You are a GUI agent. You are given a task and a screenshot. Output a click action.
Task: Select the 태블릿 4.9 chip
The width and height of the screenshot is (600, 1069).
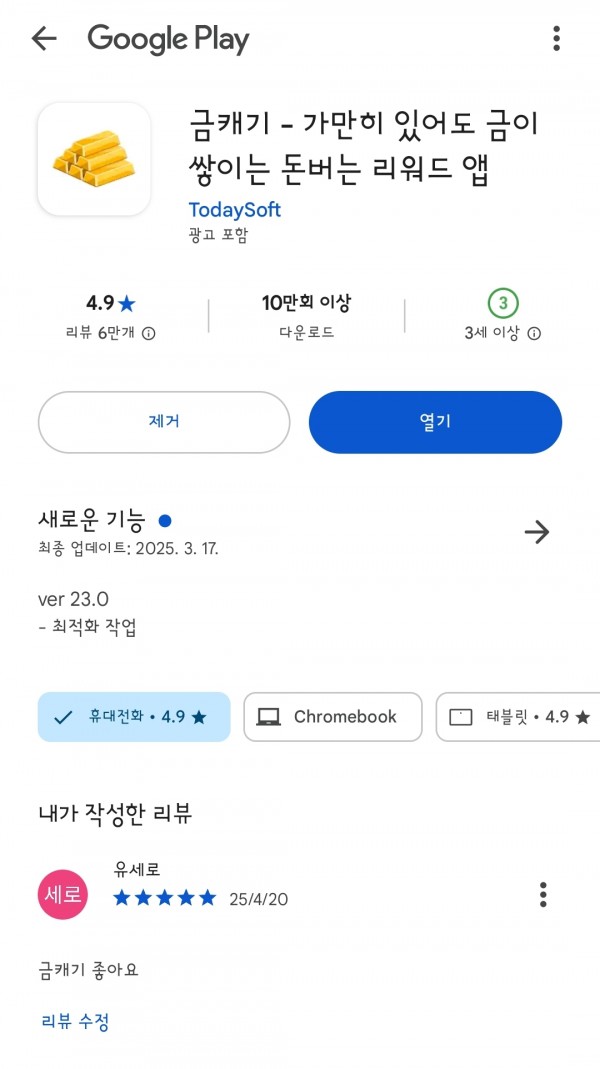point(518,717)
